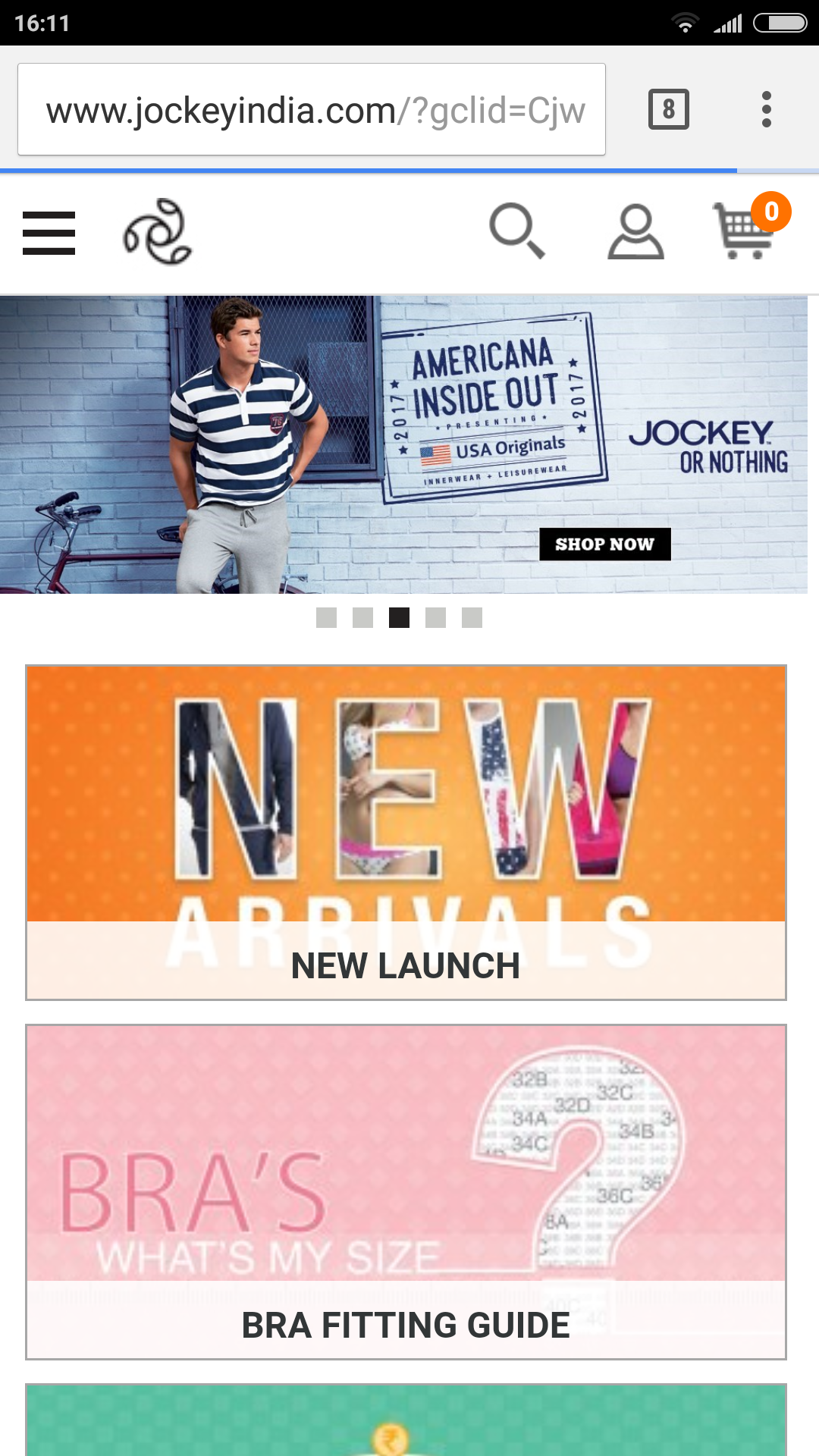819x1456 pixels.
Task: Tap the browser address bar
Action: (x=312, y=110)
